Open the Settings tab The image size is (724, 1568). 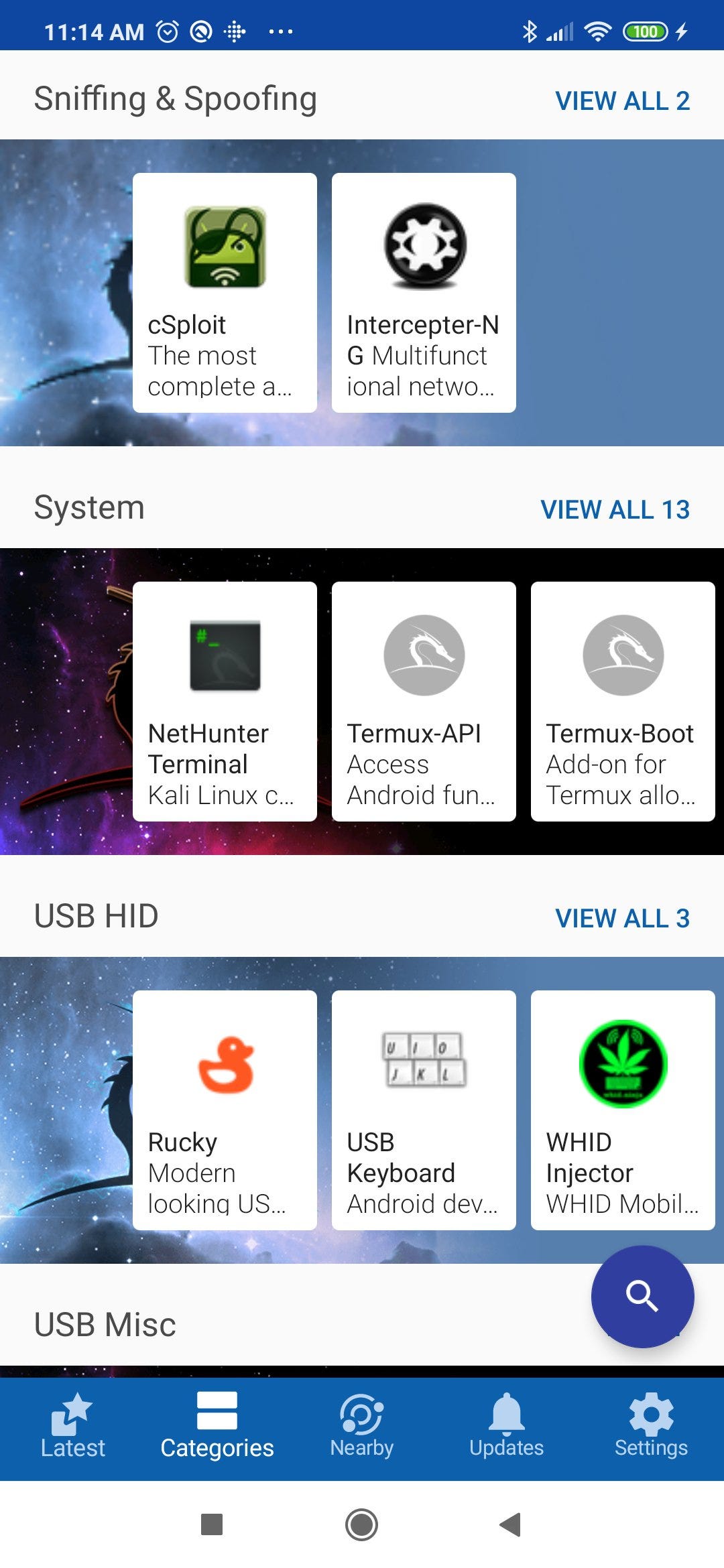(651, 1427)
